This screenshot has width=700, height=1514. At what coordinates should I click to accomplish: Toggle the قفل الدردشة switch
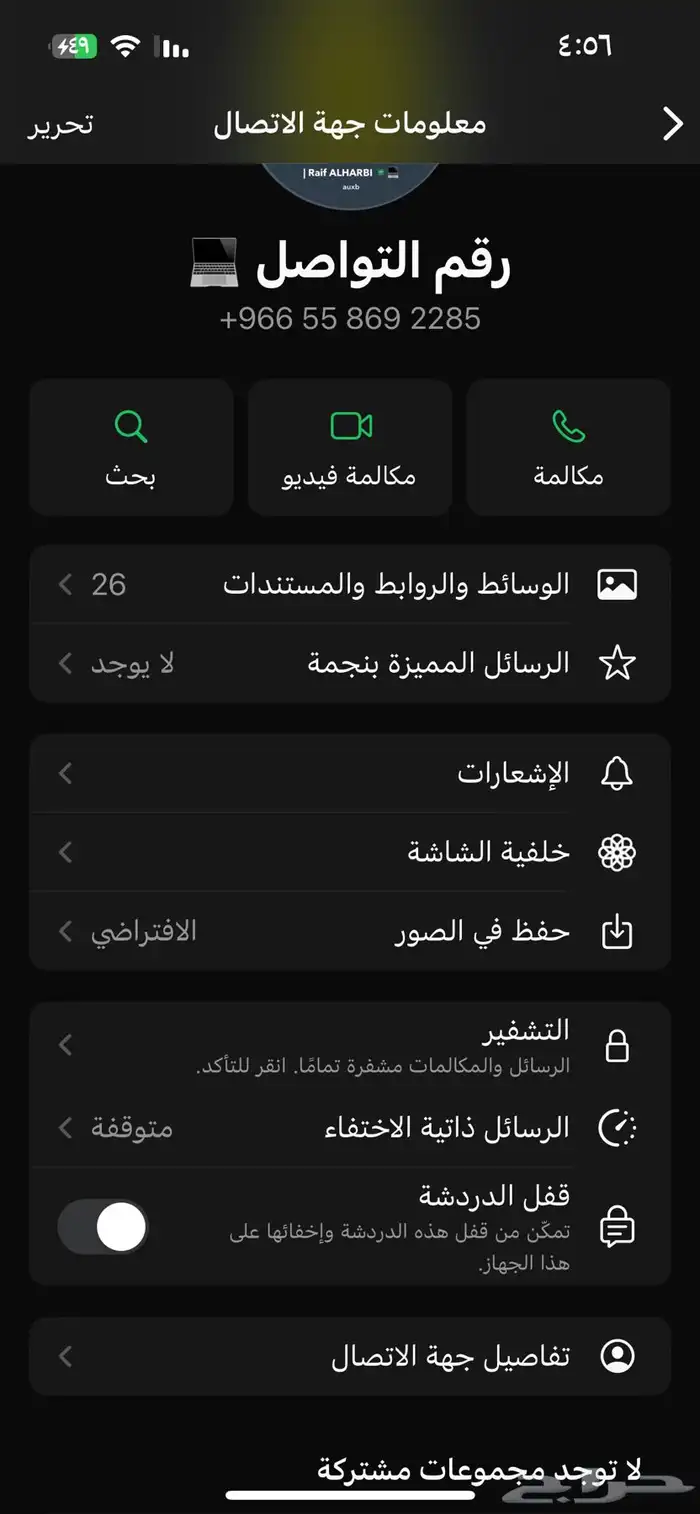(103, 1226)
